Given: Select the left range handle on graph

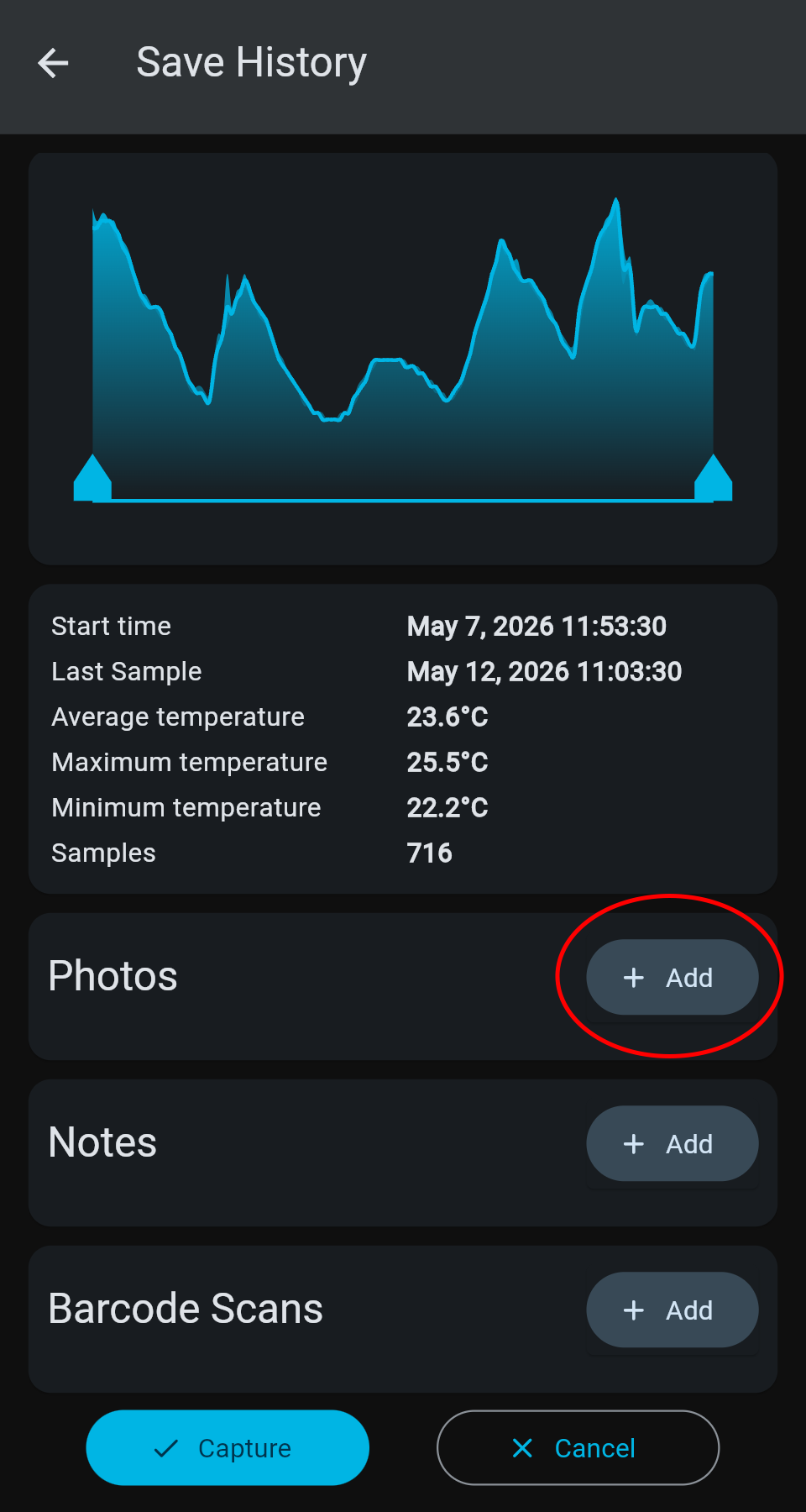Looking at the screenshot, I should pyautogui.click(x=92, y=478).
